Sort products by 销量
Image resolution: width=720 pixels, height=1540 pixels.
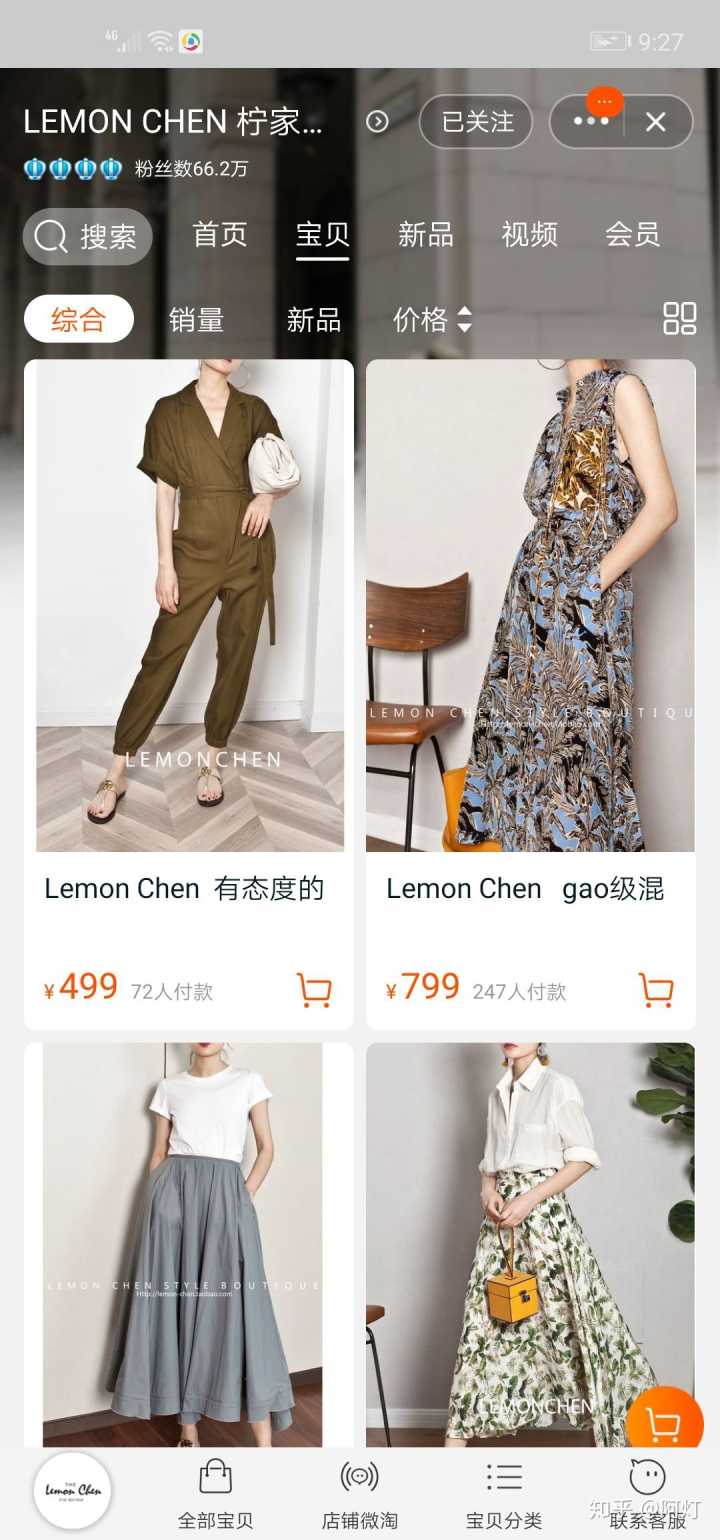coord(196,320)
